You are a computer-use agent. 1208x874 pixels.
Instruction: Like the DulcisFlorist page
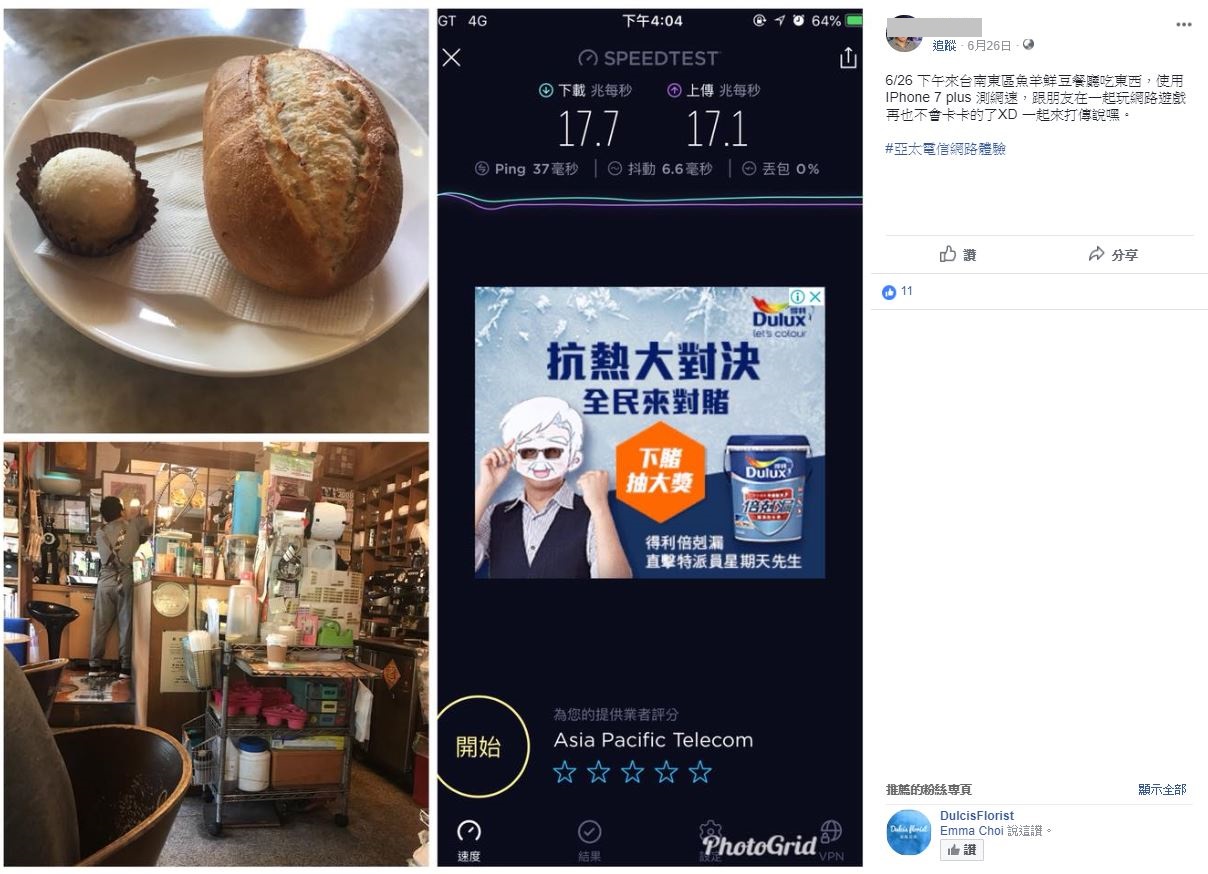[962, 850]
